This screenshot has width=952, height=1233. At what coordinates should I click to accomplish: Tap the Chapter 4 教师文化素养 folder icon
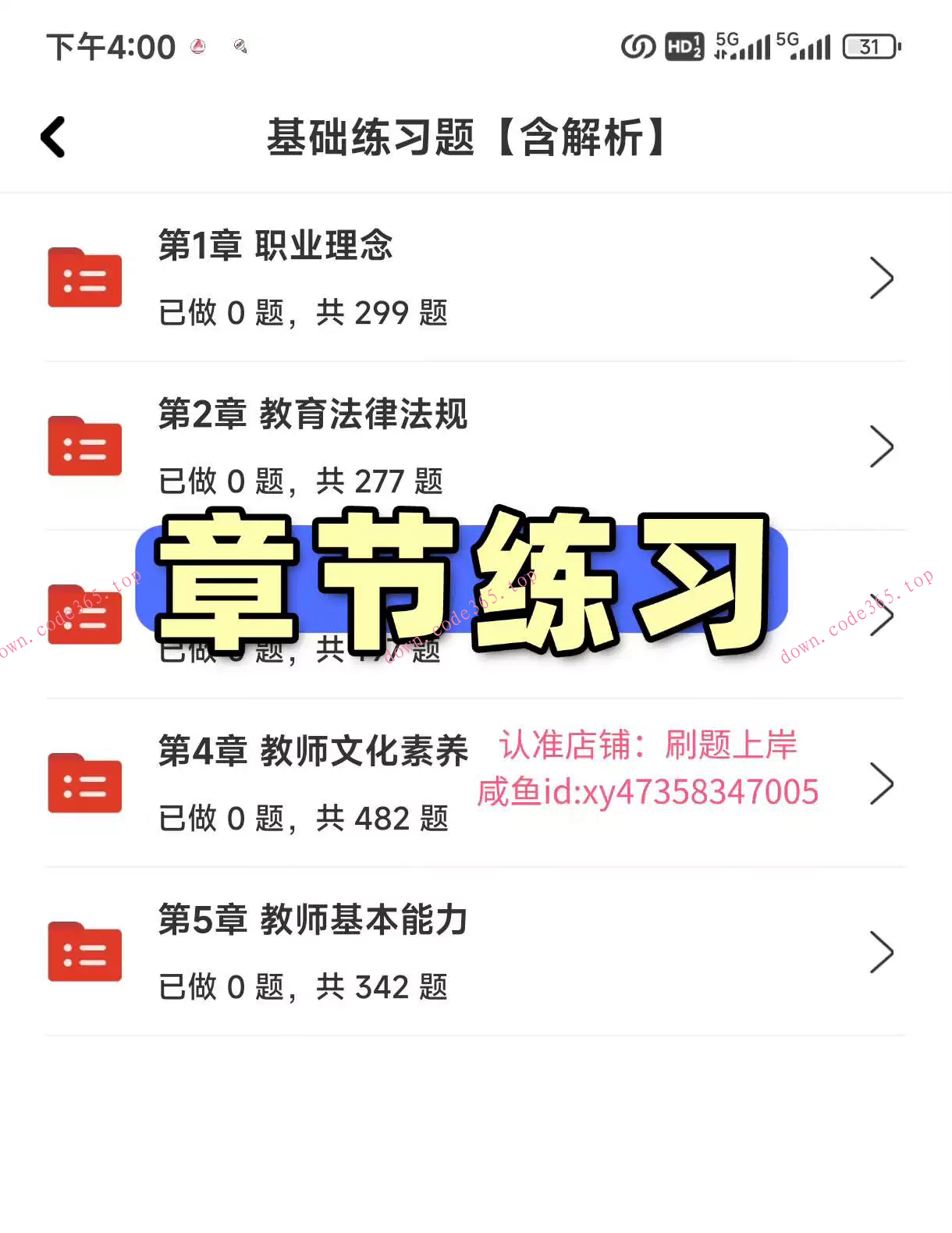84,784
